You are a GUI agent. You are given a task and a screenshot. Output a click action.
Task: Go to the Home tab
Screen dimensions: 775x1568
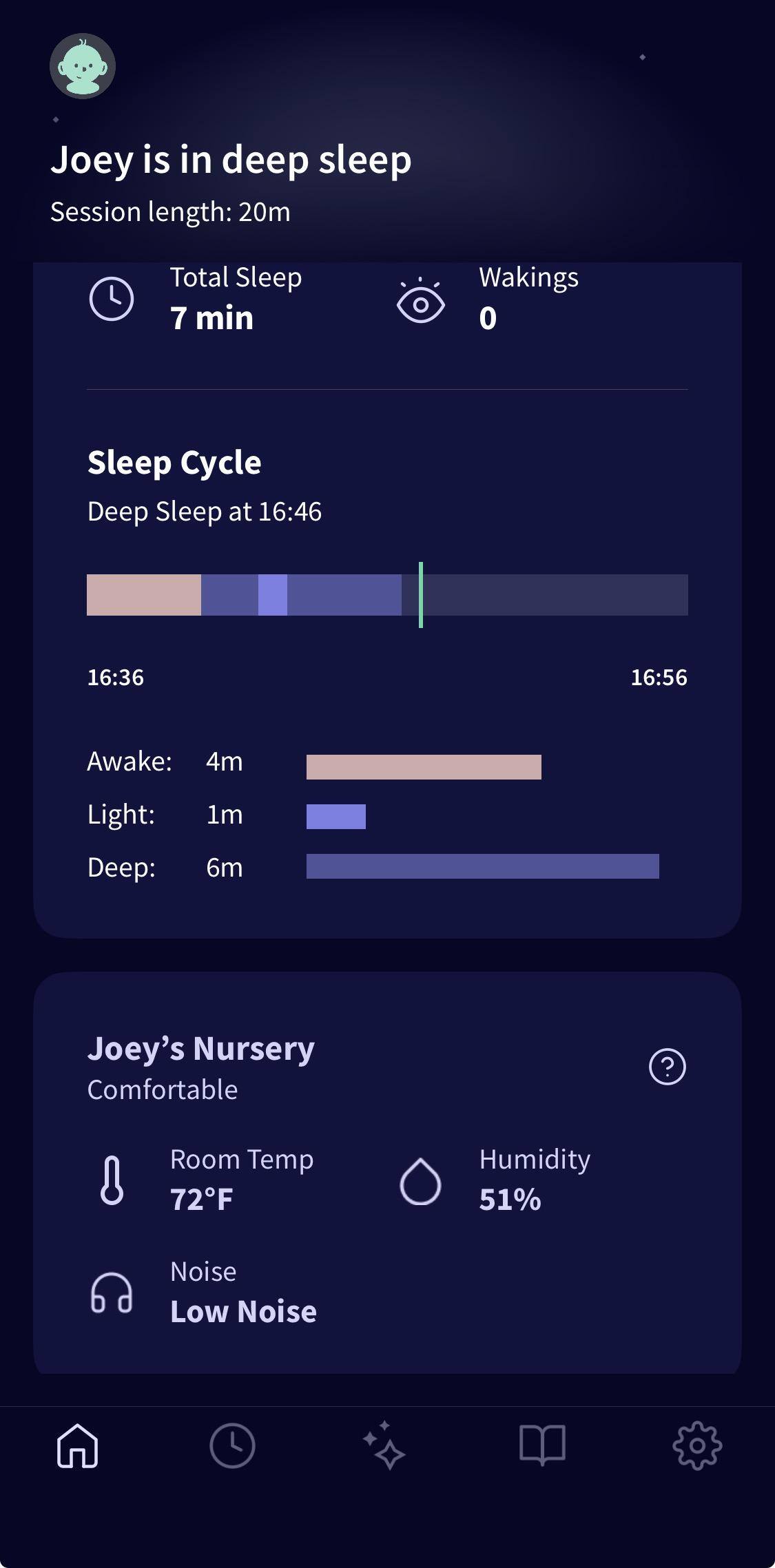[77, 1445]
